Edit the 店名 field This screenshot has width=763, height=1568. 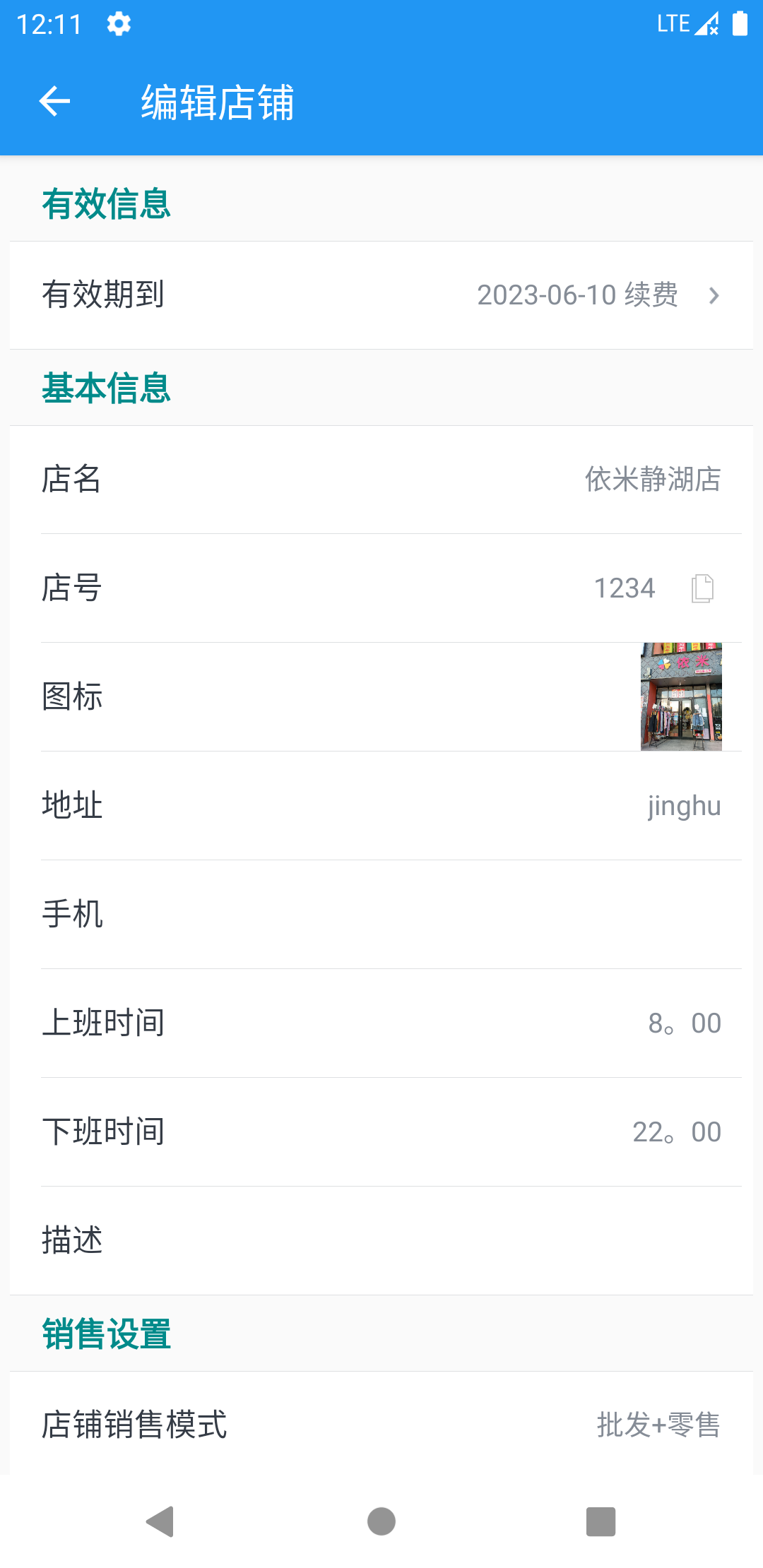click(381, 480)
